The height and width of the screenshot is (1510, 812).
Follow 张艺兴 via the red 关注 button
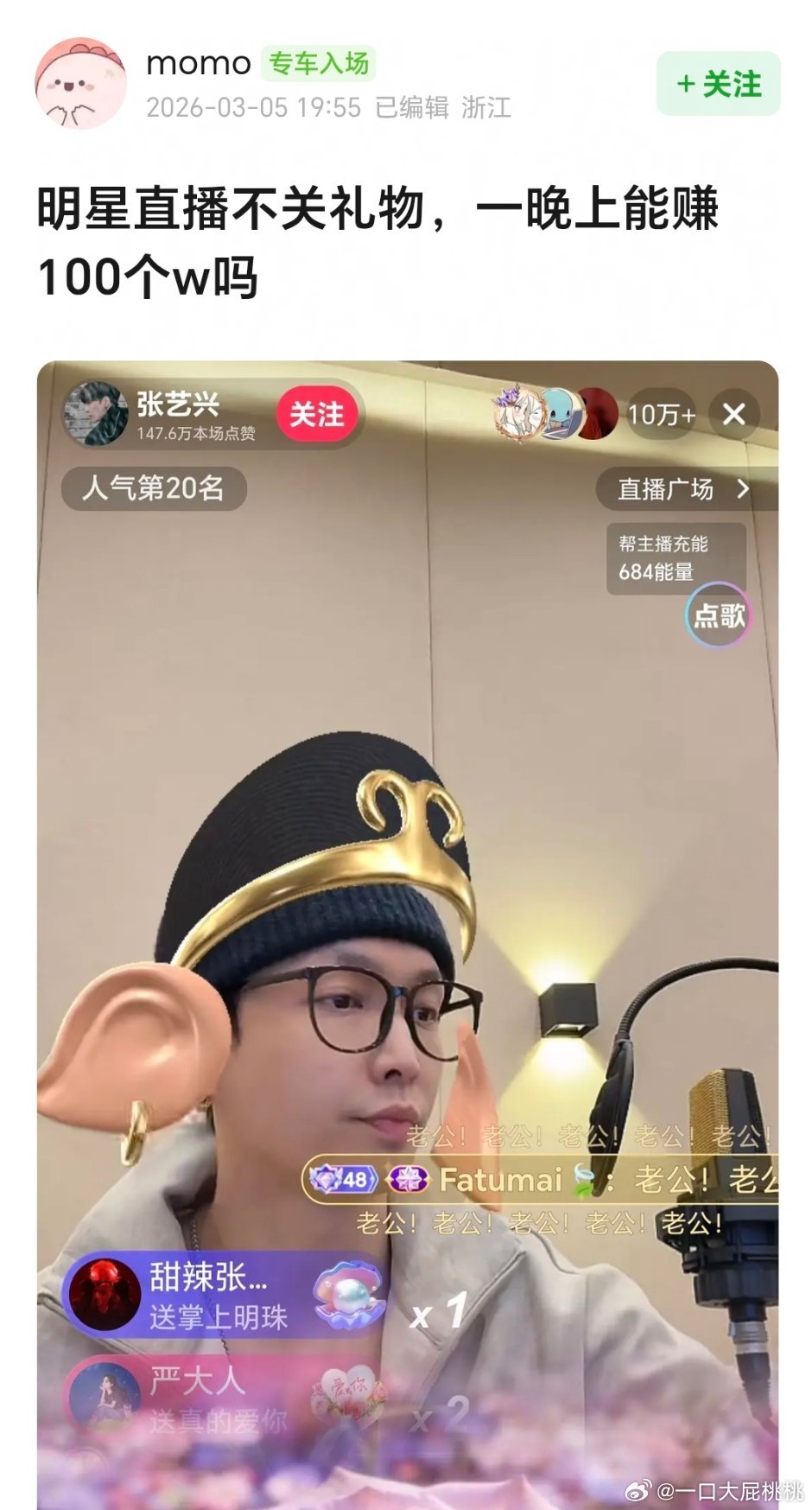coord(319,415)
